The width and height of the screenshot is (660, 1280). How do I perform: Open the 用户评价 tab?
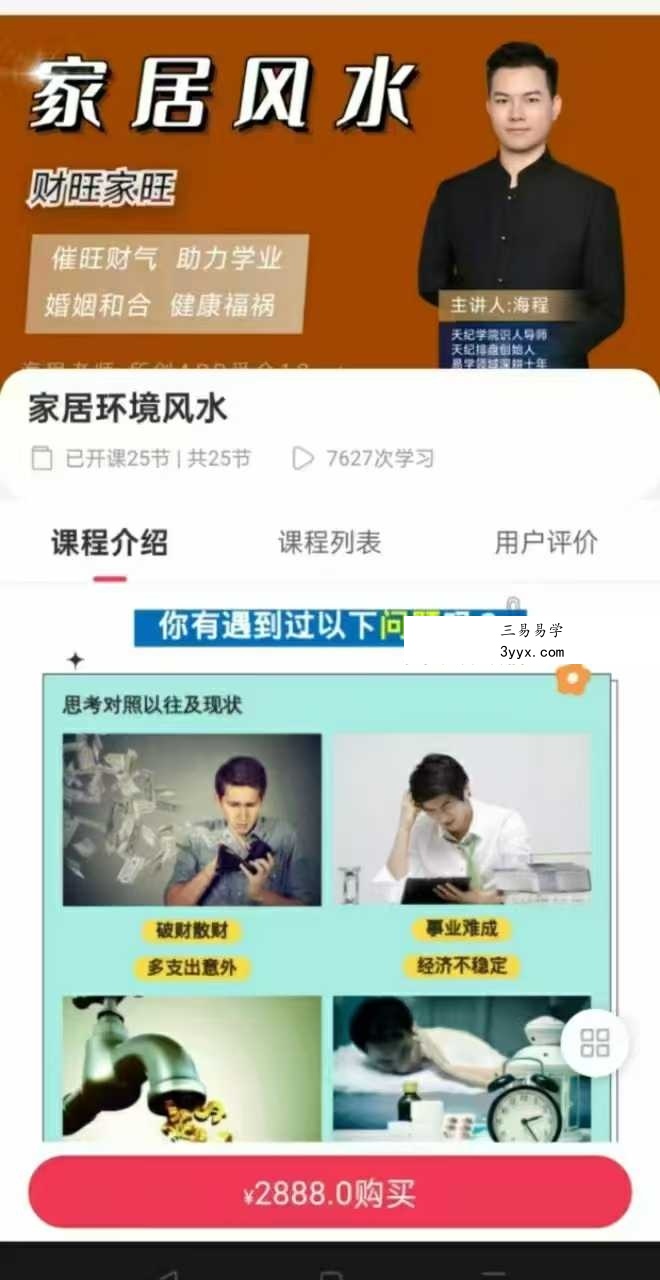click(x=546, y=542)
